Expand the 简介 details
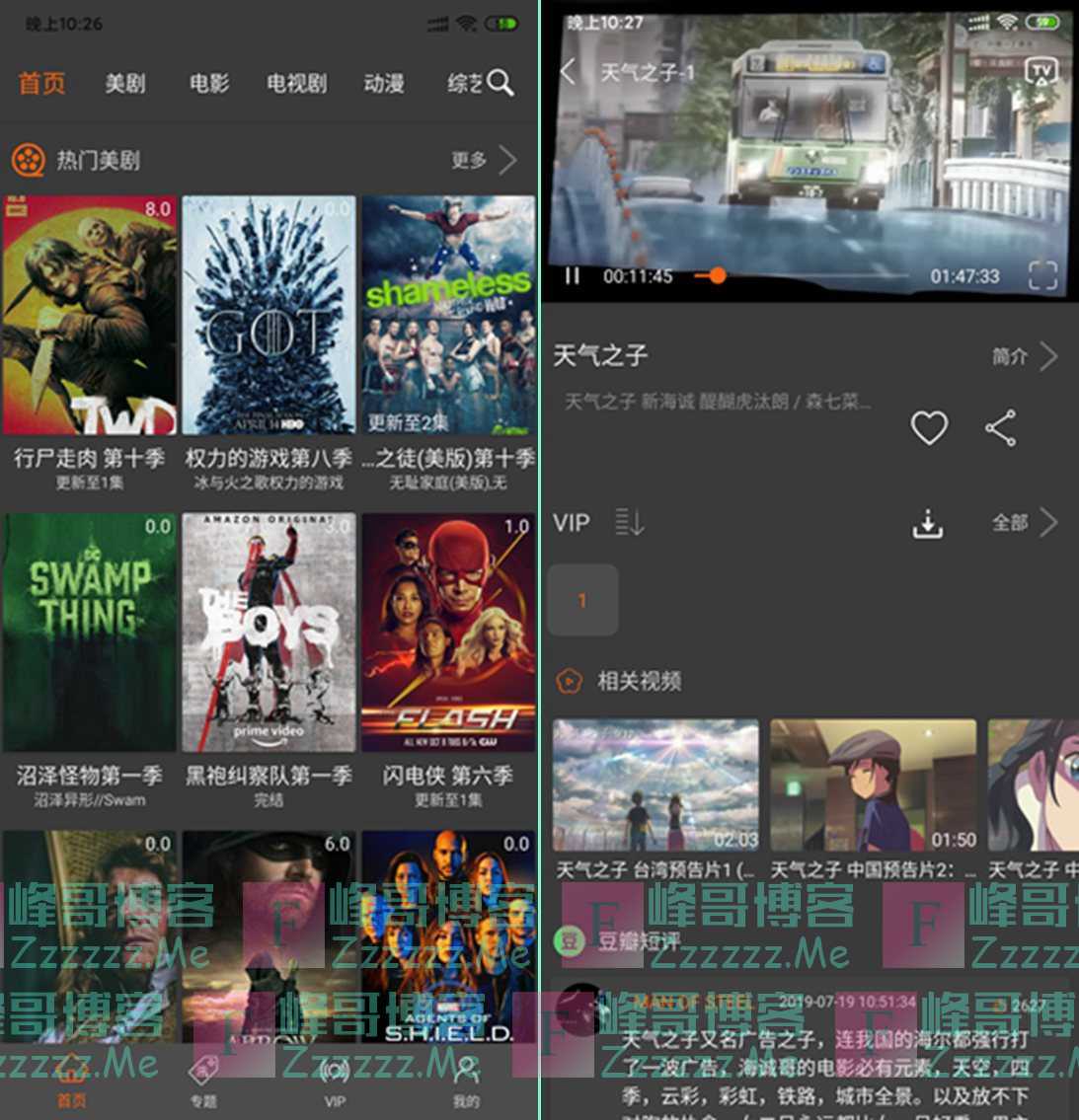Image resolution: width=1079 pixels, height=1120 pixels. point(1024,356)
